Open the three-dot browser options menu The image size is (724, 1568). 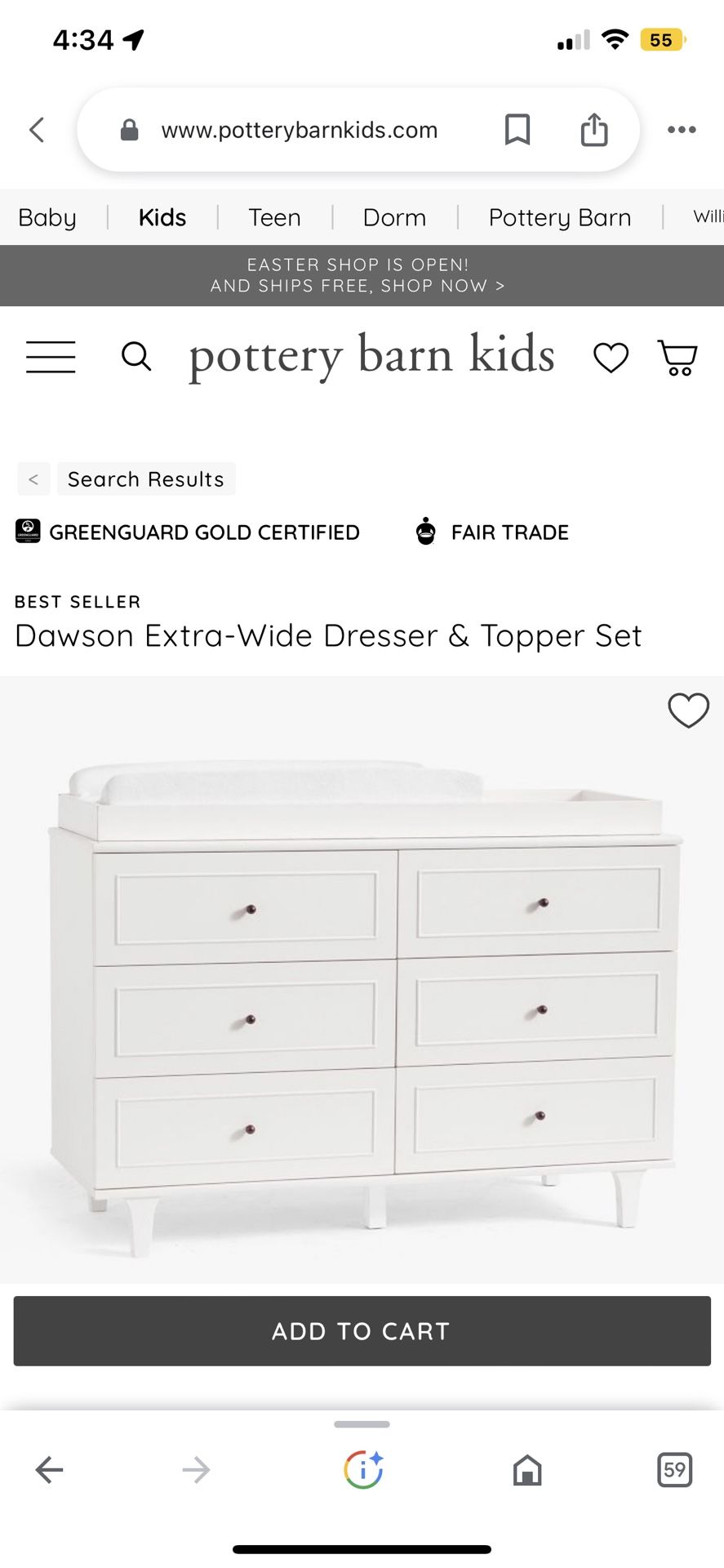click(x=682, y=129)
